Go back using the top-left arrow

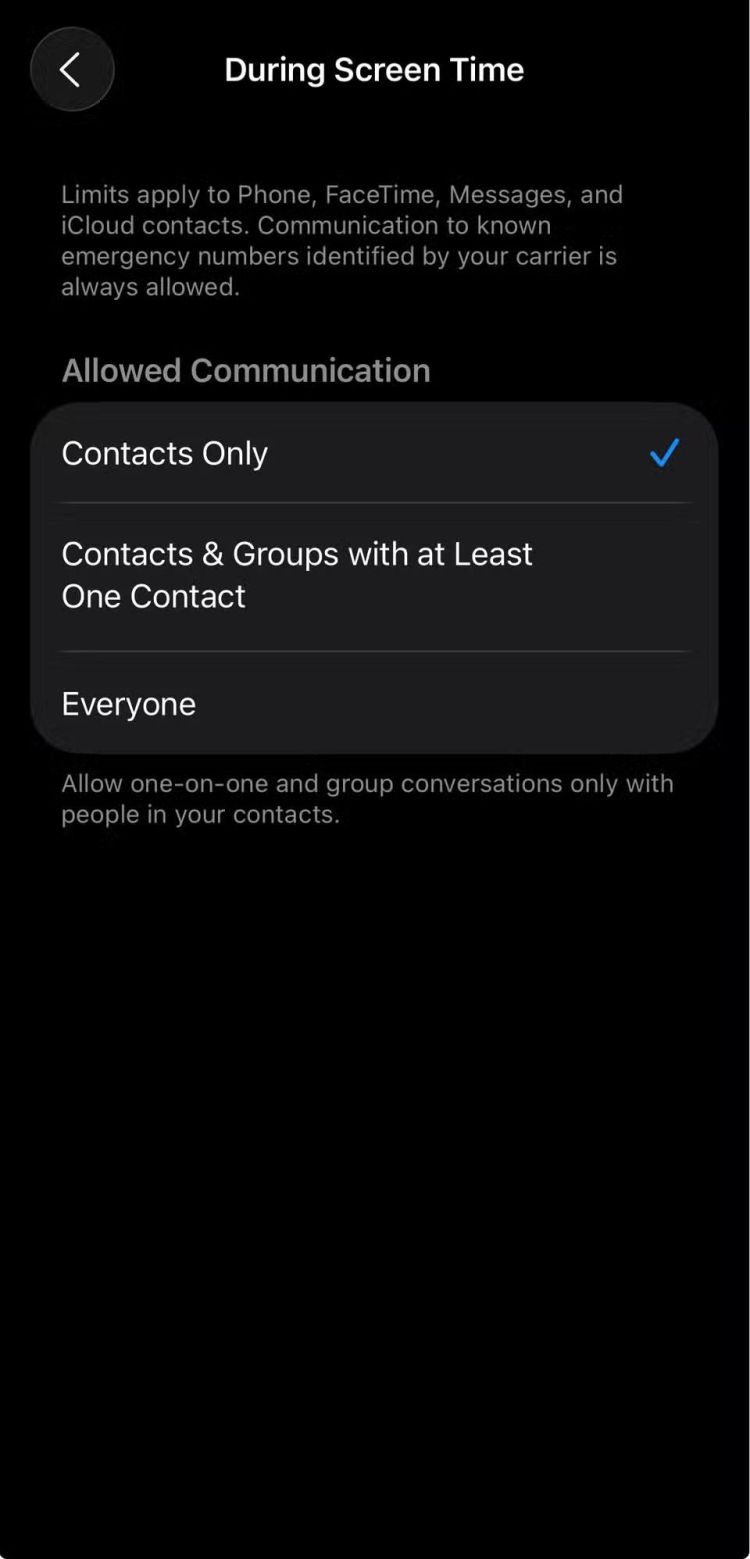71,70
